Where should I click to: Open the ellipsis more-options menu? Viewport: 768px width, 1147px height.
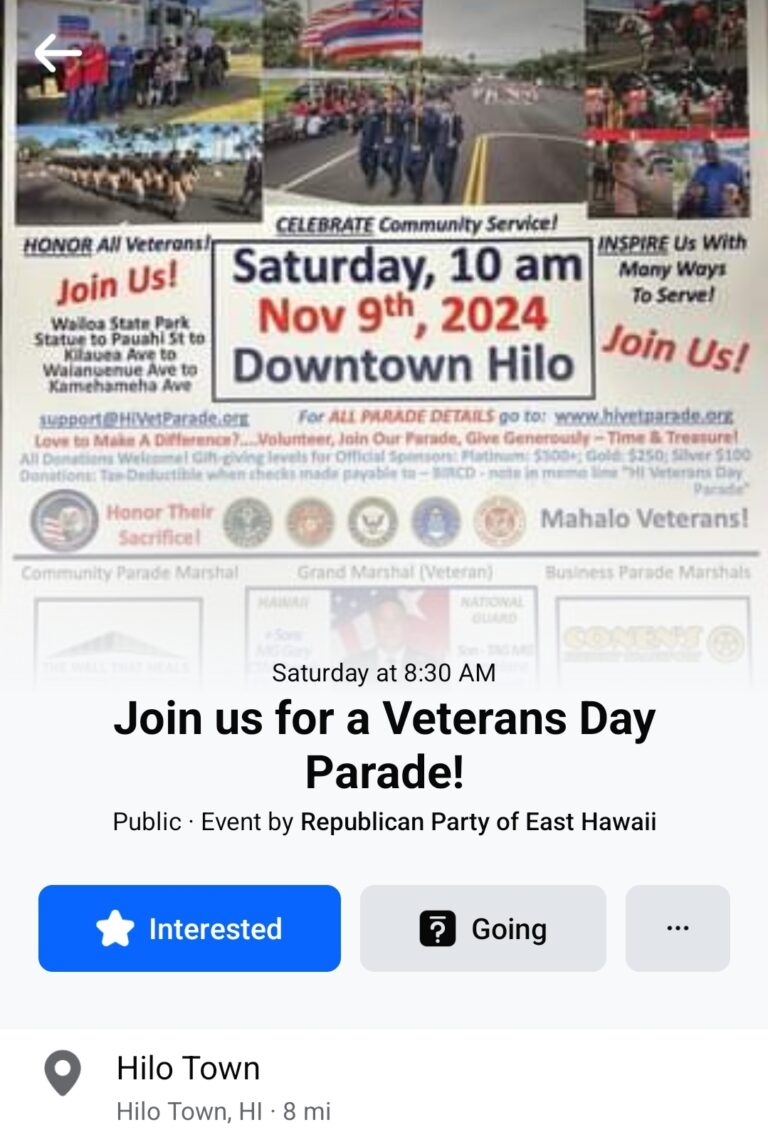(x=678, y=928)
